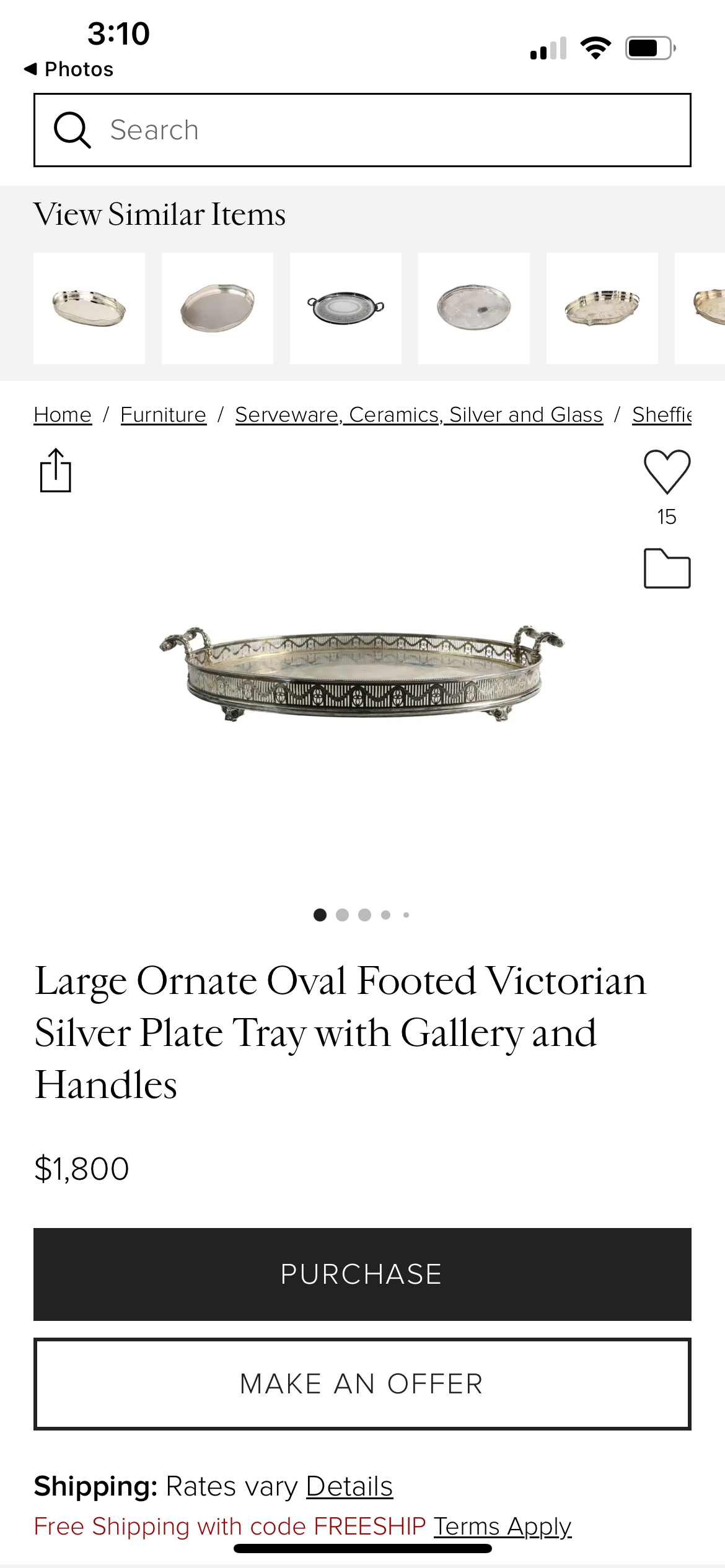Image resolution: width=725 pixels, height=1568 pixels.
Task: View the heart counter showing 15 favorites
Action: pos(667,516)
